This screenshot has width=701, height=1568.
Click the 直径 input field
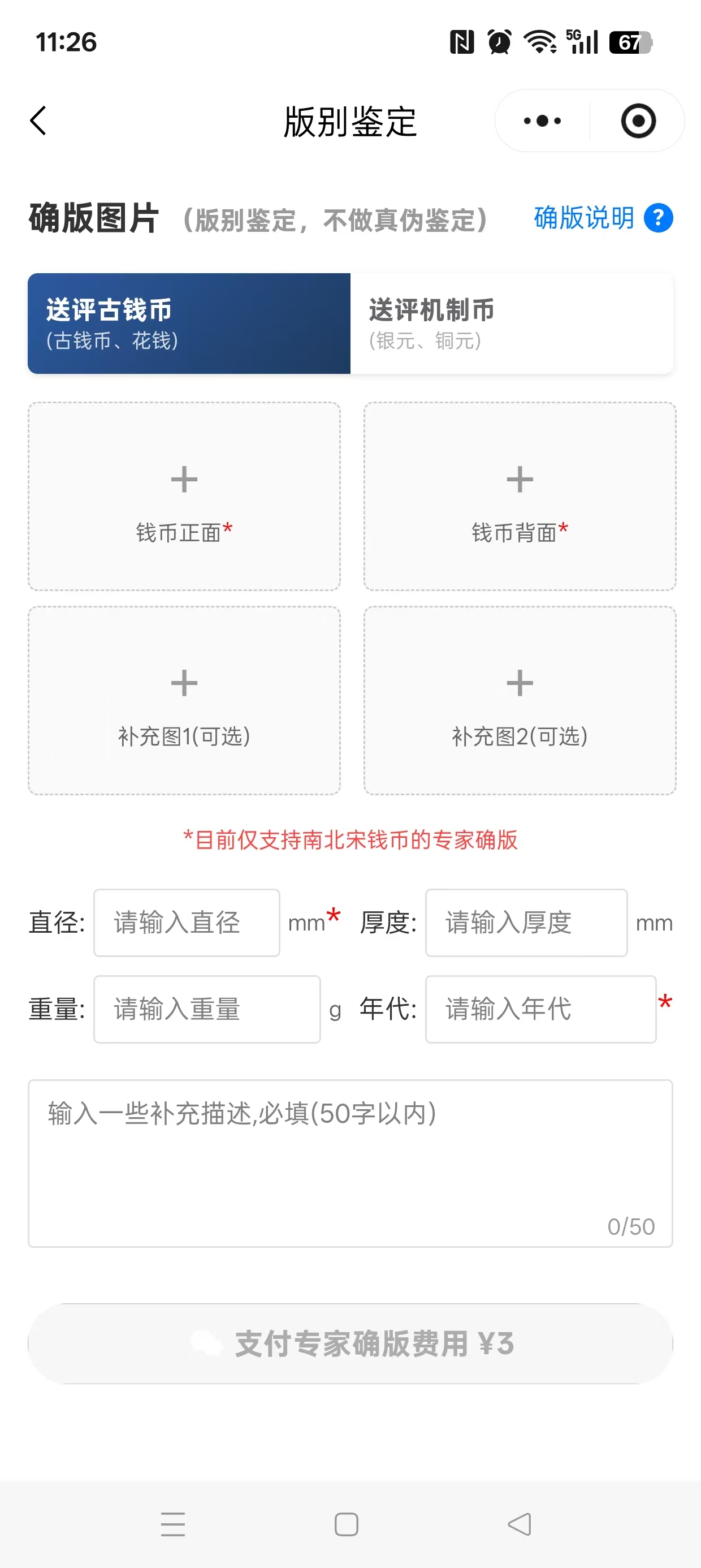point(186,922)
